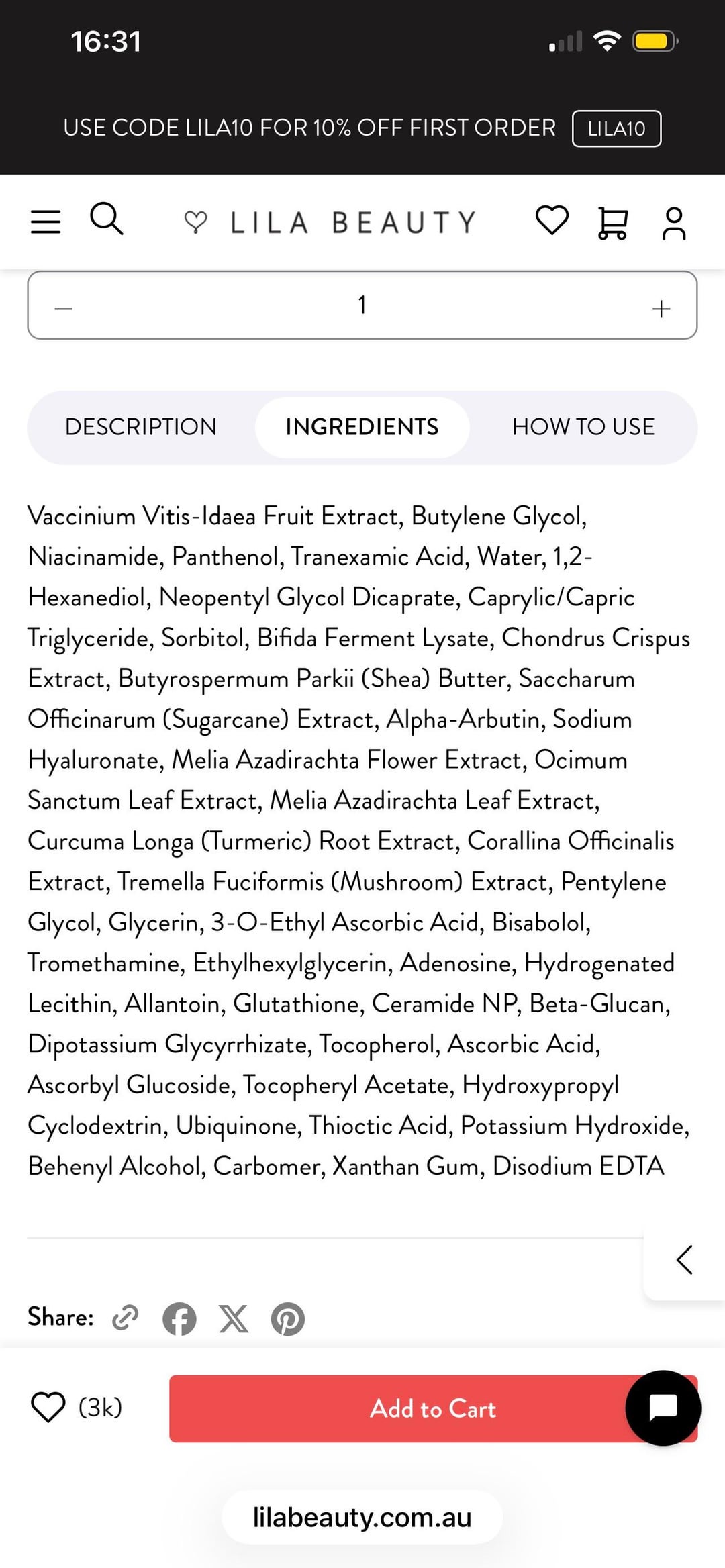The width and height of the screenshot is (725, 1568).
Task: Open the shopping cart
Action: pos(612,223)
